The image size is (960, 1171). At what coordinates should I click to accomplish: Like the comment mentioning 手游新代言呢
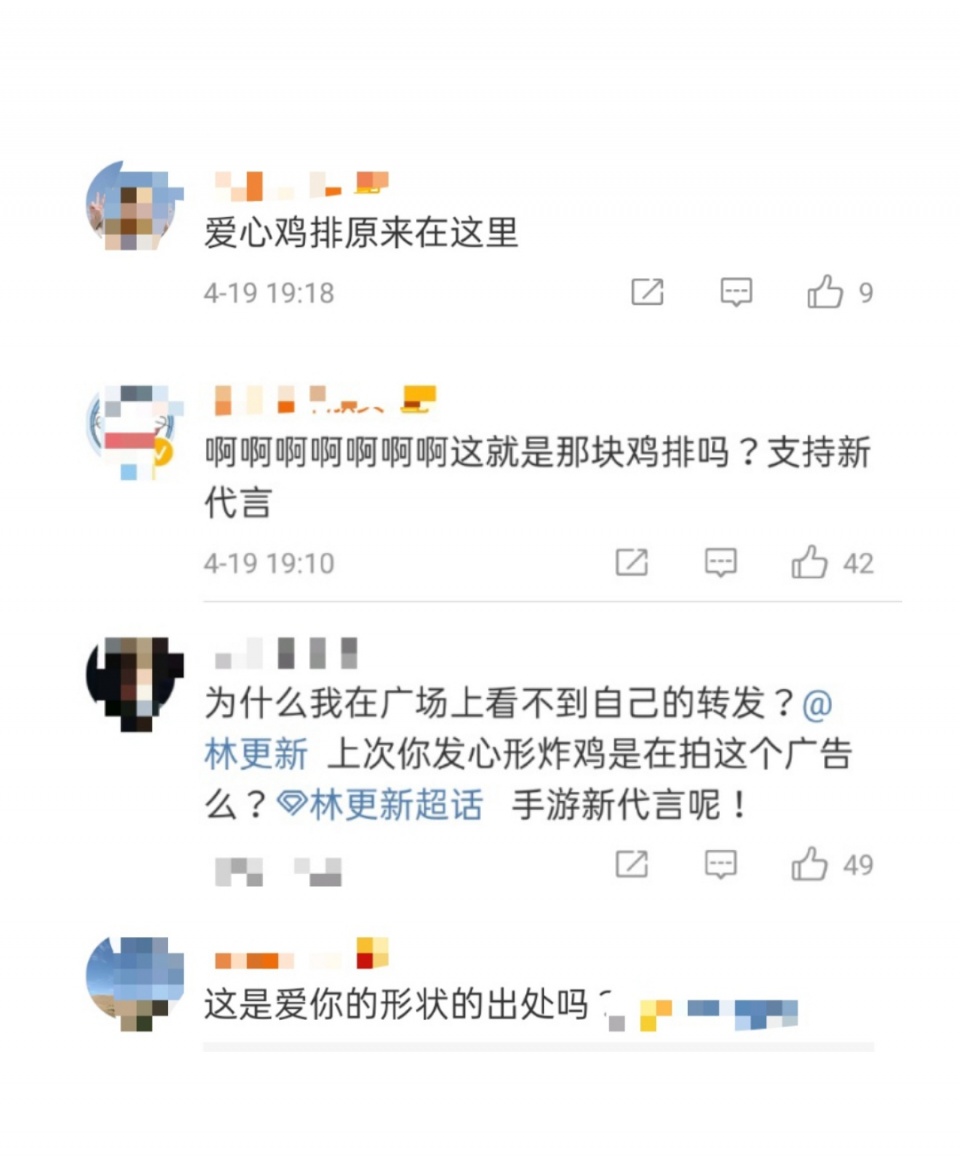click(810, 864)
